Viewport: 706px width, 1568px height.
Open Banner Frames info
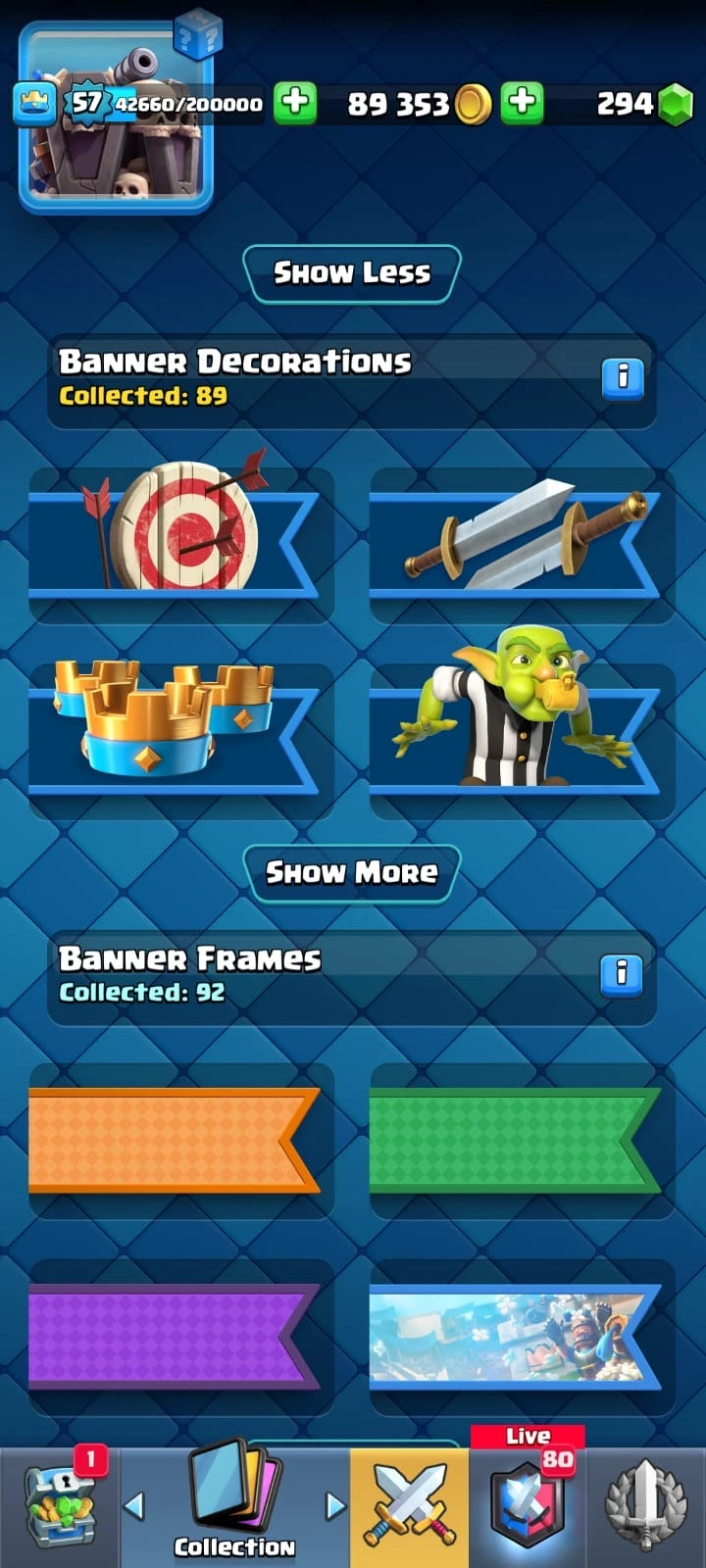[x=621, y=974]
